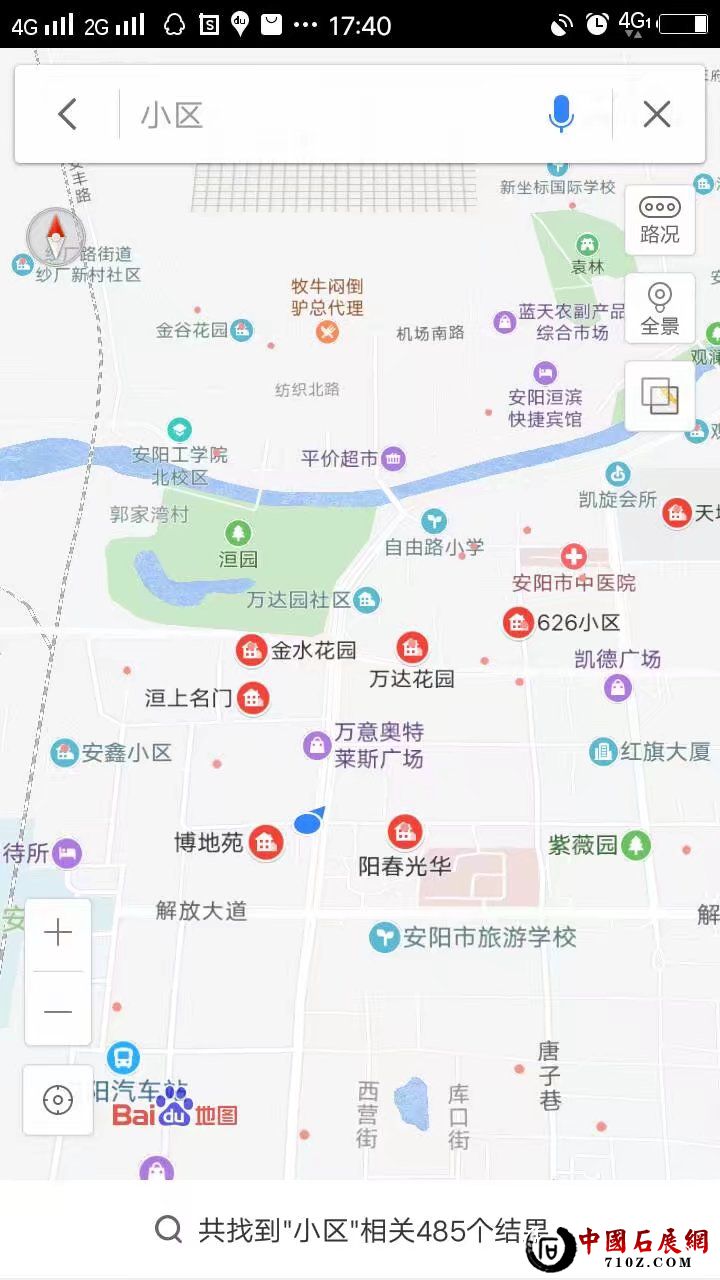The image size is (720, 1280).
Task: Open the 共找到"小区"相关485个结果 list
Action: (360, 1229)
